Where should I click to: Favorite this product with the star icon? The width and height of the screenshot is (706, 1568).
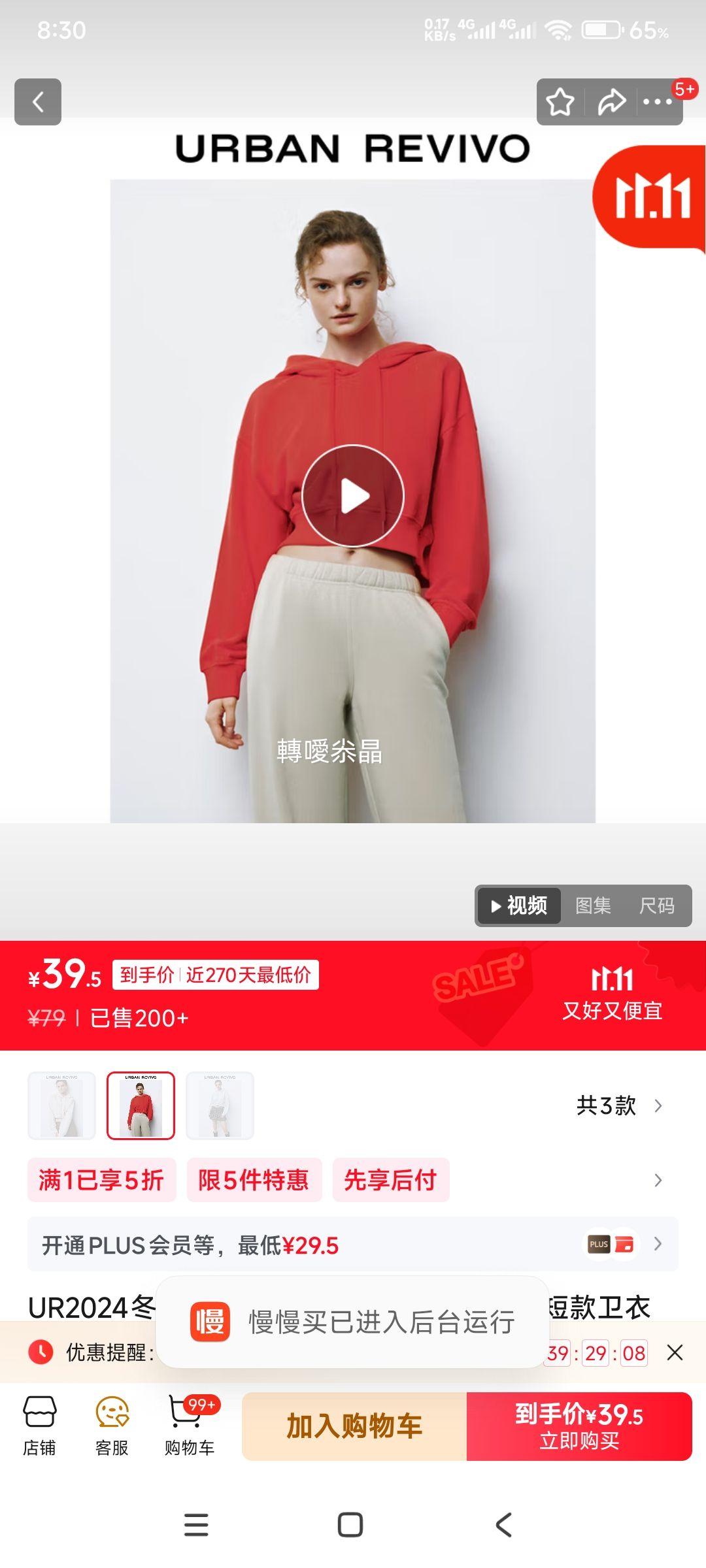point(560,102)
